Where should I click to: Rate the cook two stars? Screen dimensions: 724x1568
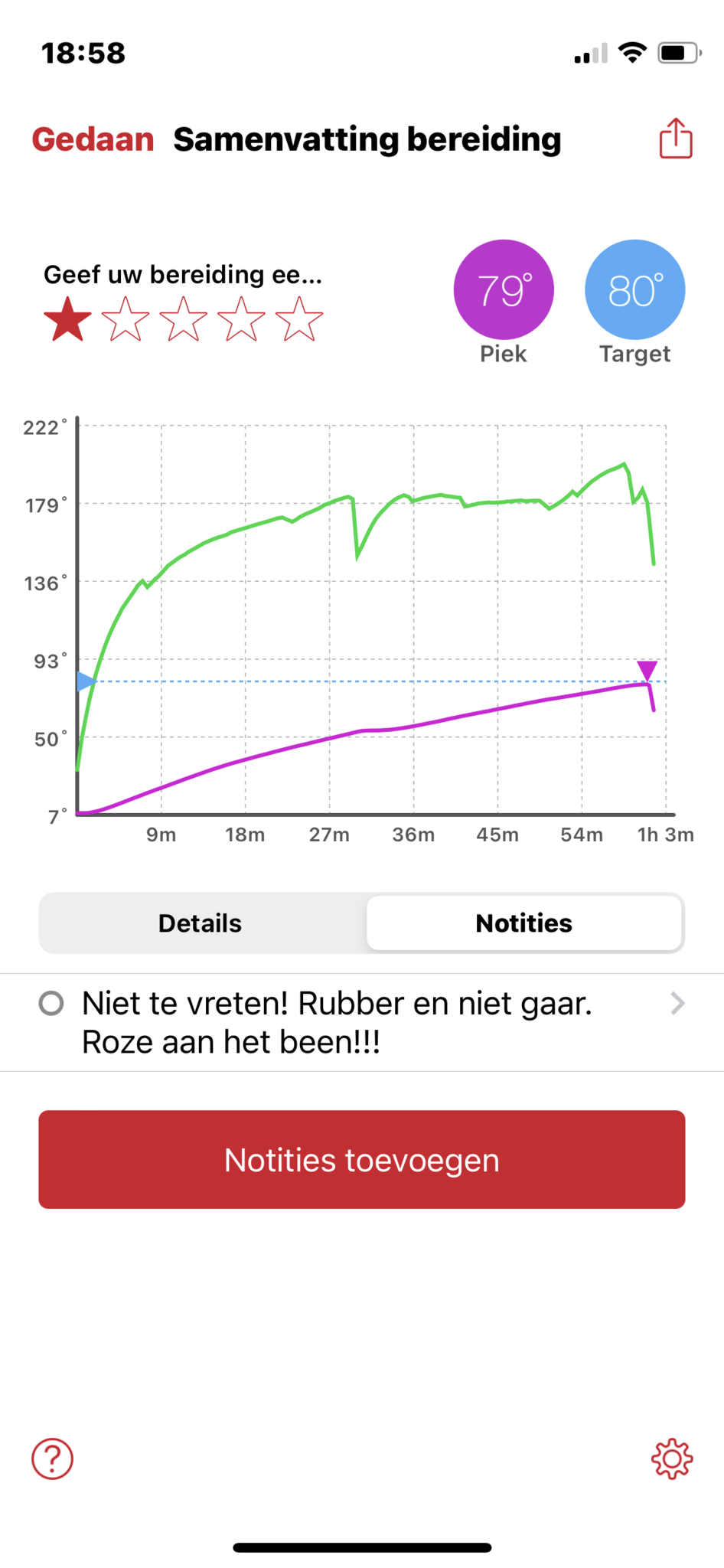(x=126, y=319)
